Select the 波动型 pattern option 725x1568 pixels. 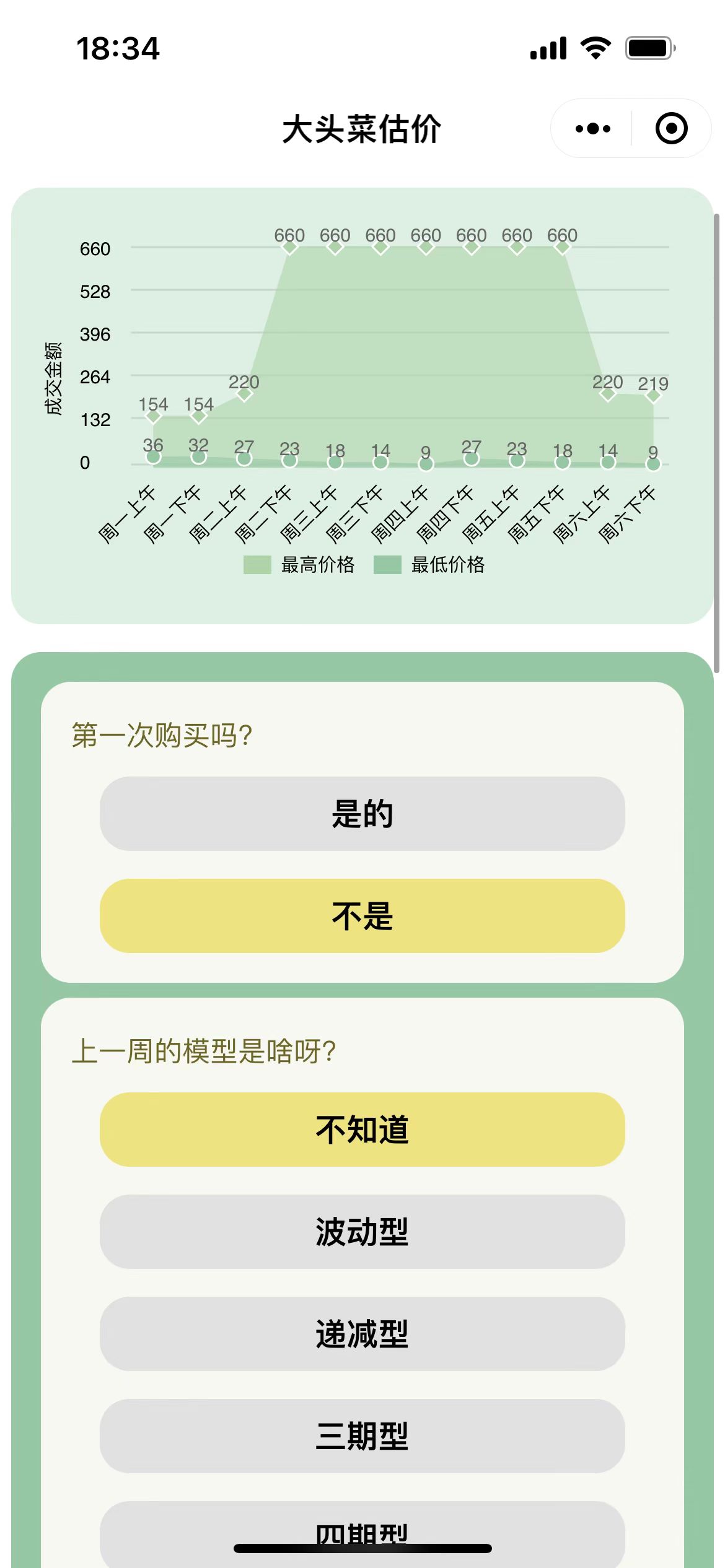pyautogui.click(x=362, y=1232)
